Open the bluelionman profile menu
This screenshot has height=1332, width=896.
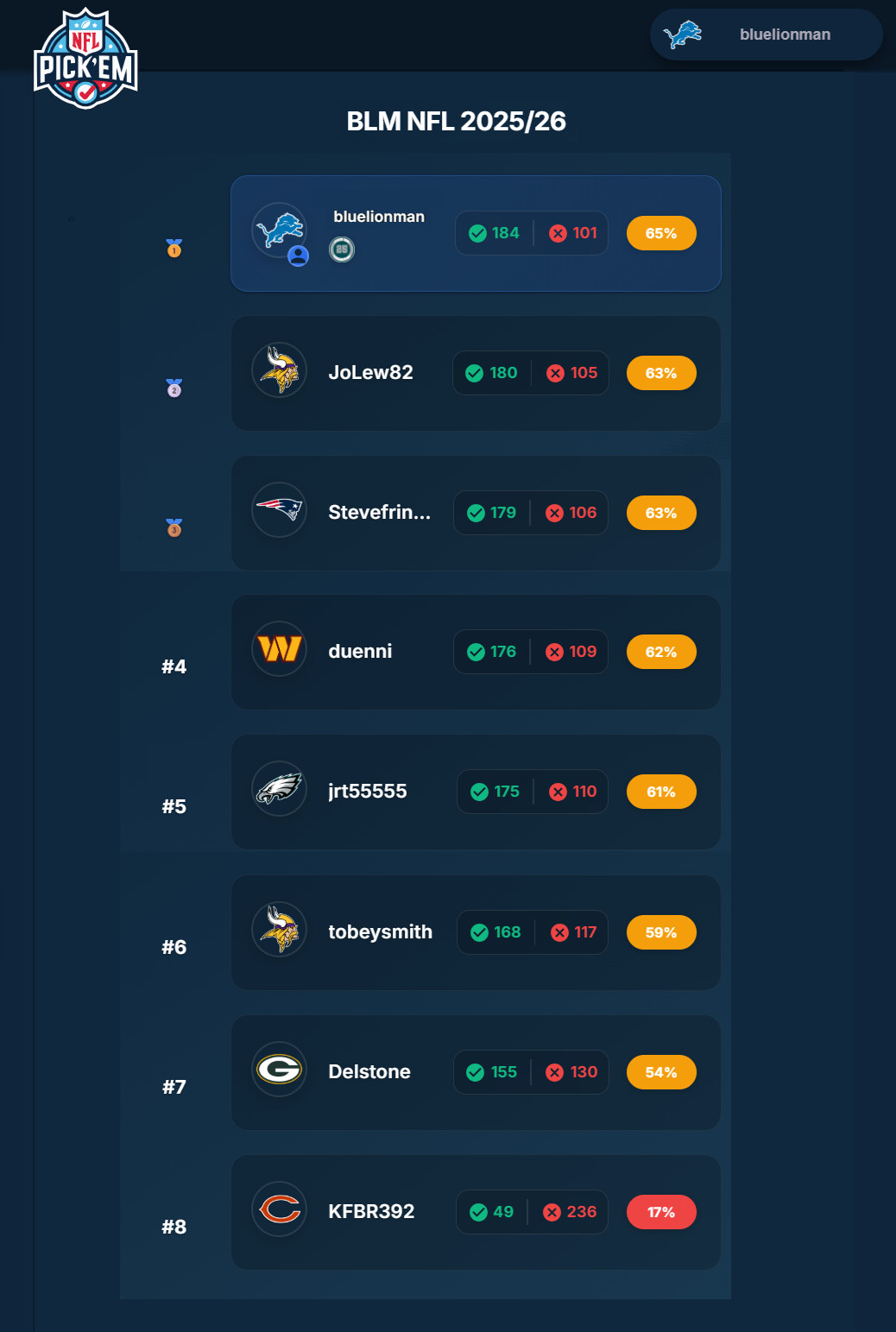click(x=766, y=35)
